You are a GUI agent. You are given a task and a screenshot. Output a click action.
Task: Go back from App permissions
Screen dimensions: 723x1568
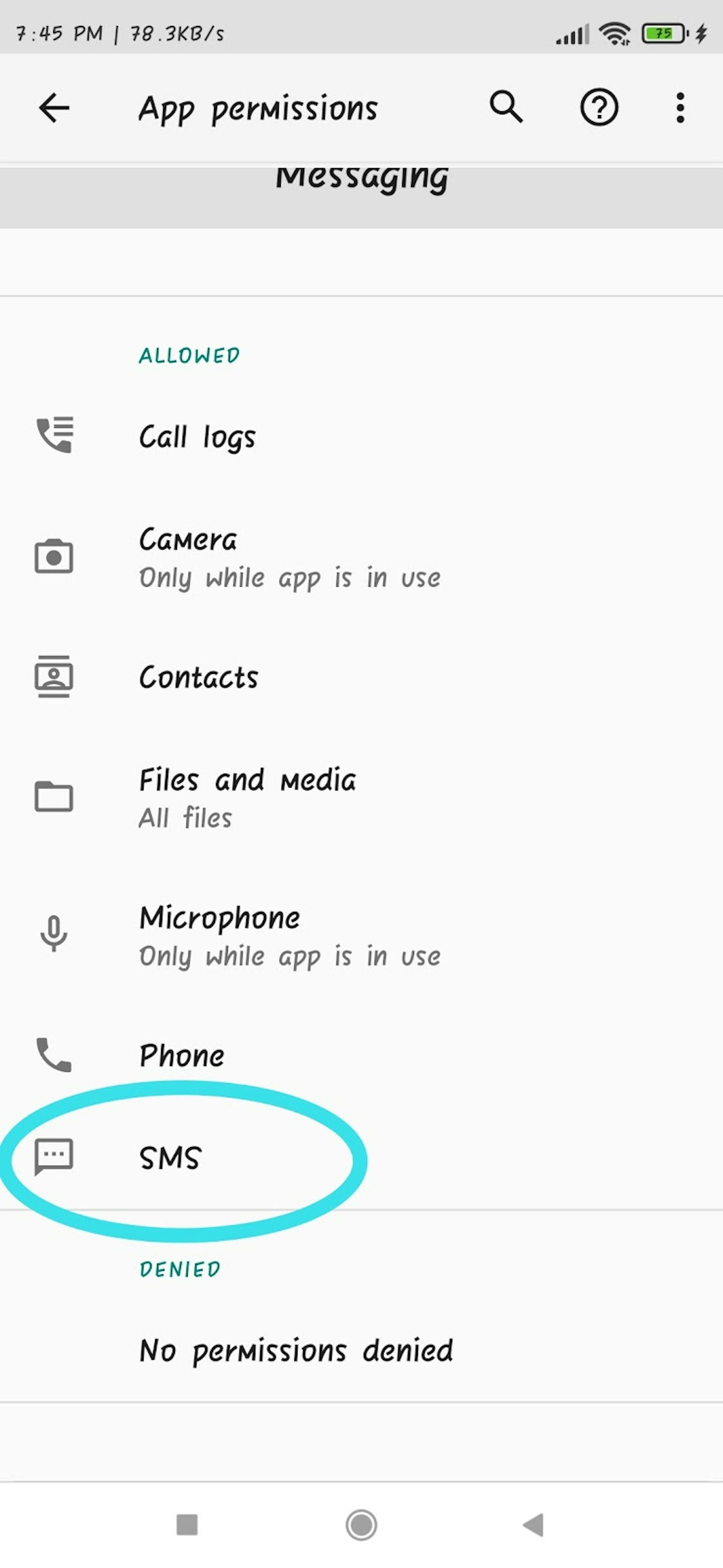(54, 108)
